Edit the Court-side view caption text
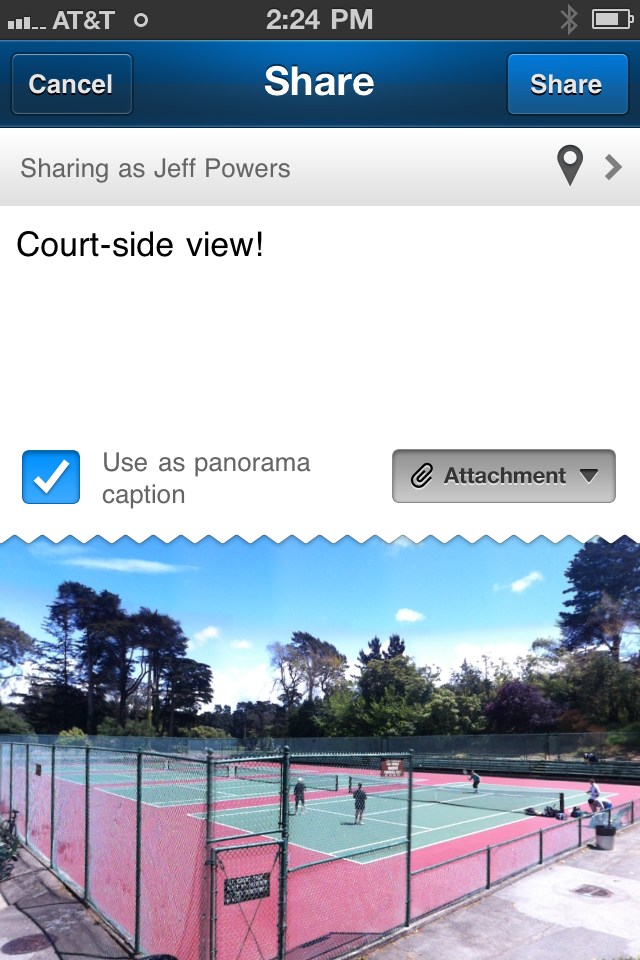 140,245
